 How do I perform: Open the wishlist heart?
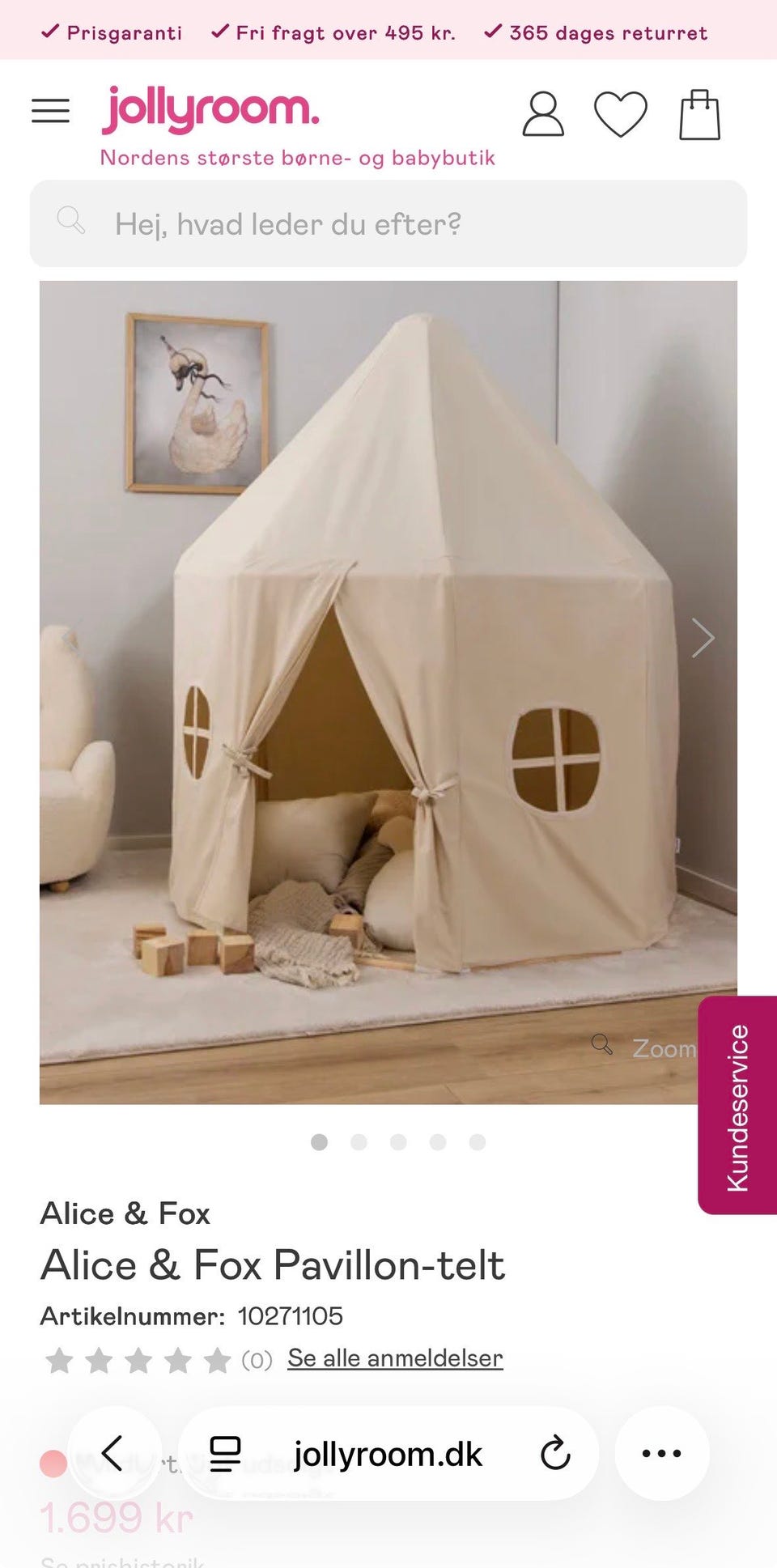[x=621, y=114]
